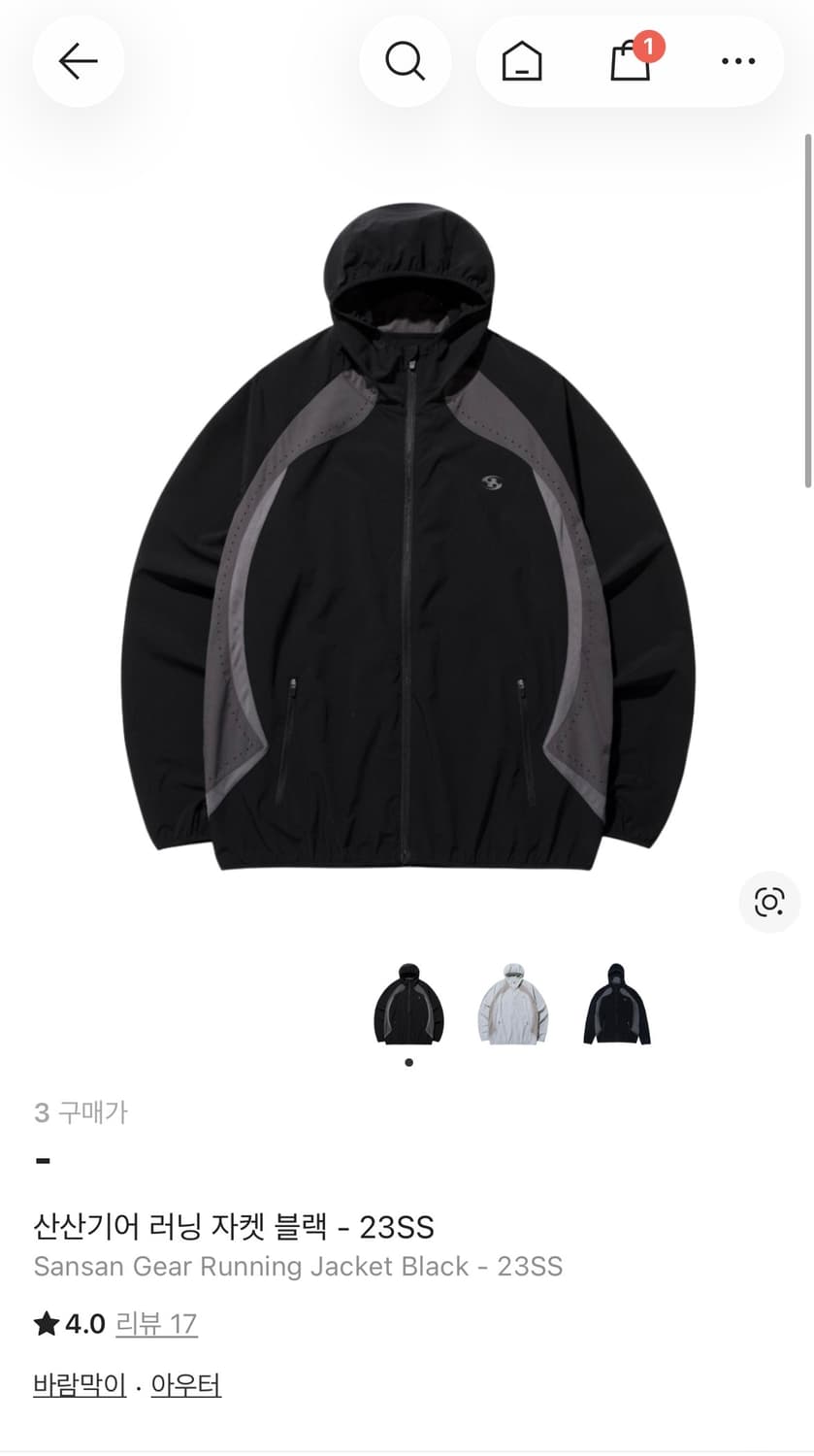Tap the star rating icon

(x=44, y=1323)
